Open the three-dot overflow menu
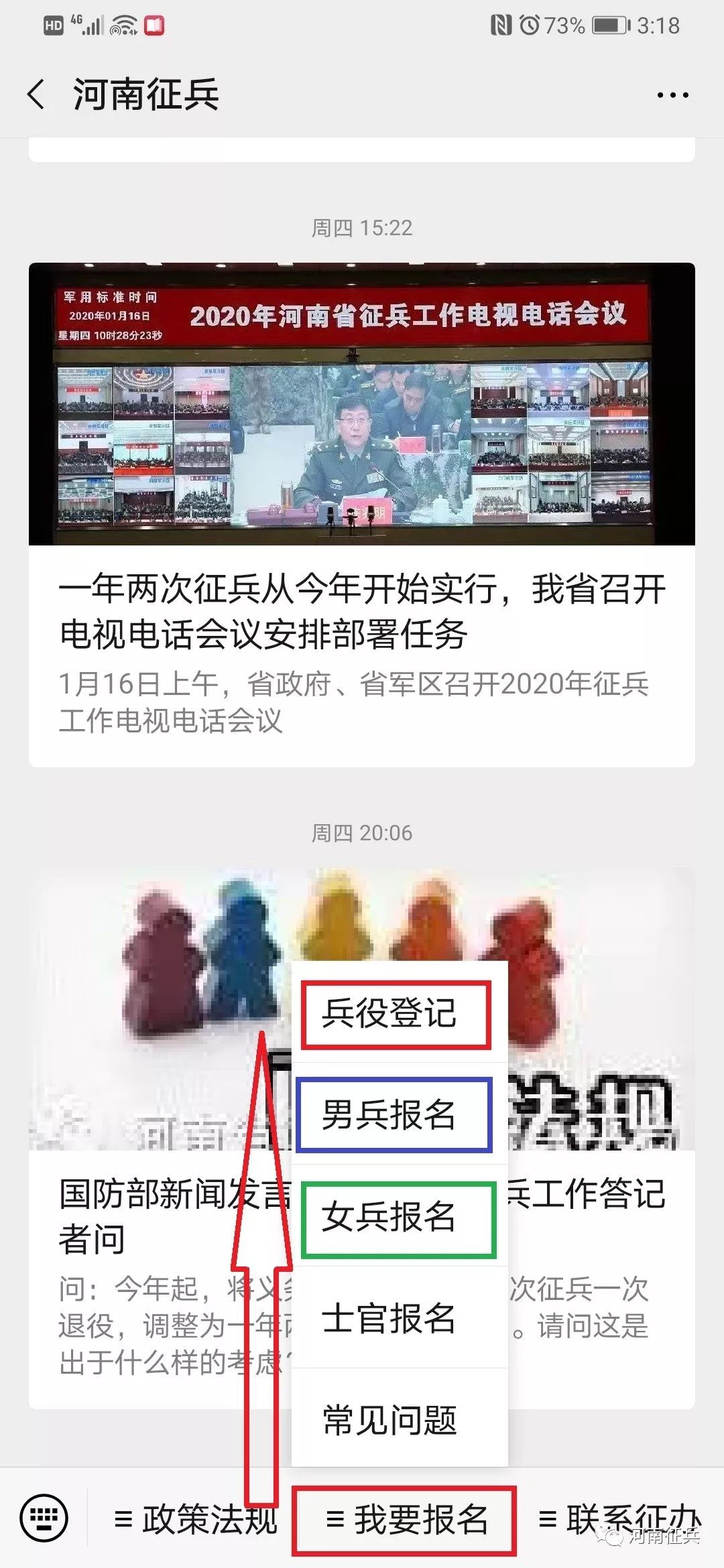Viewport: 724px width, 1568px height. [672, 95]
